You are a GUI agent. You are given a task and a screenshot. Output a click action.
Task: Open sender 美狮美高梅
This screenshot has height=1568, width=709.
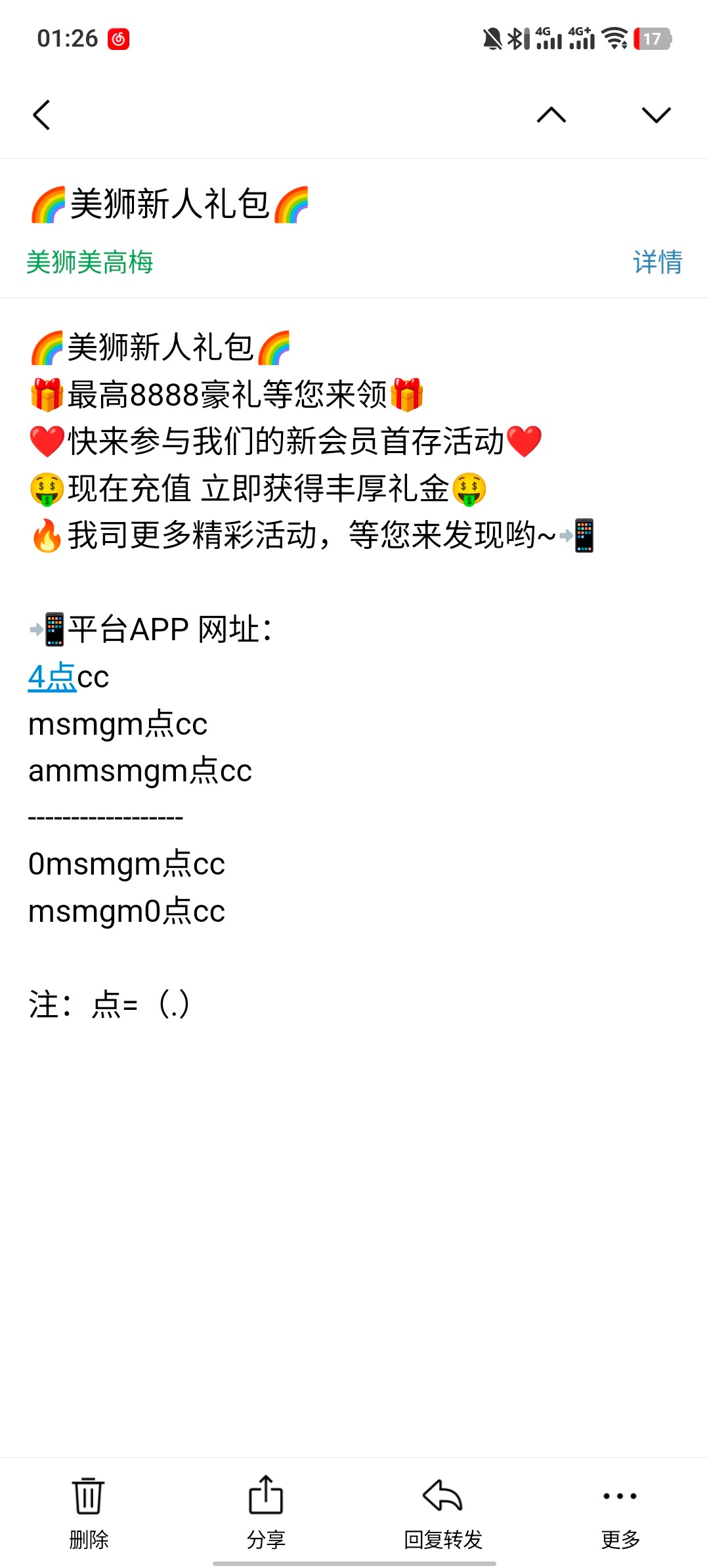(90, 262)
